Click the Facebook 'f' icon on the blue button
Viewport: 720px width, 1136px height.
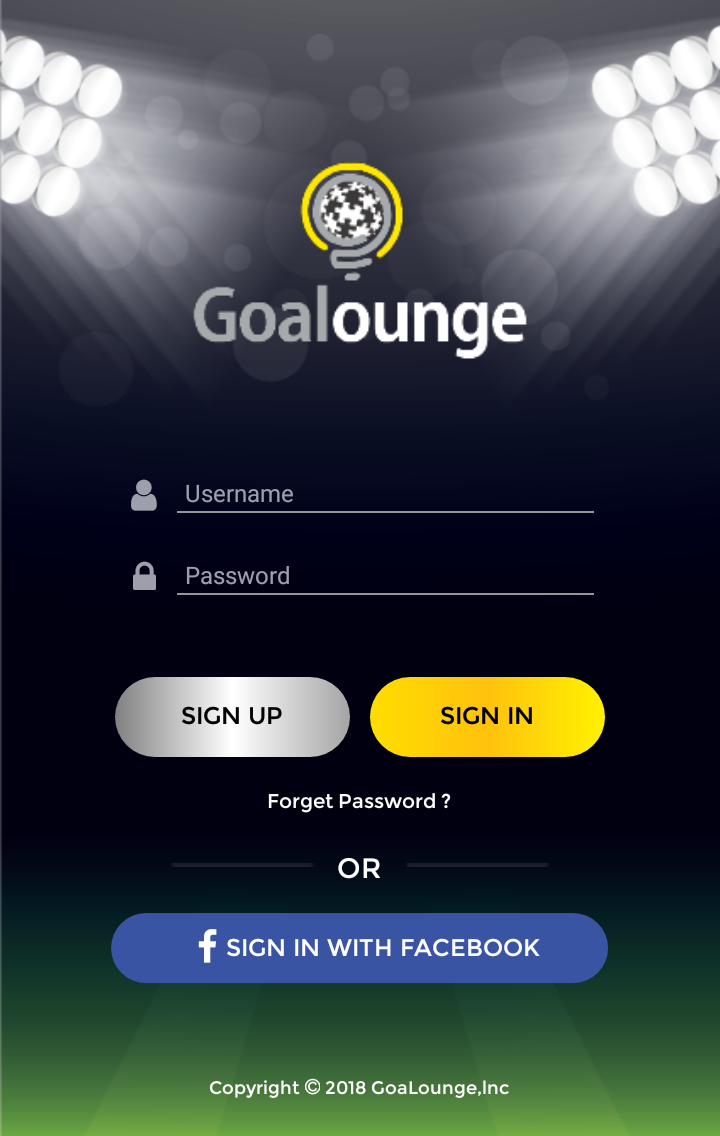pyautogui.click(x=207, y=947)
